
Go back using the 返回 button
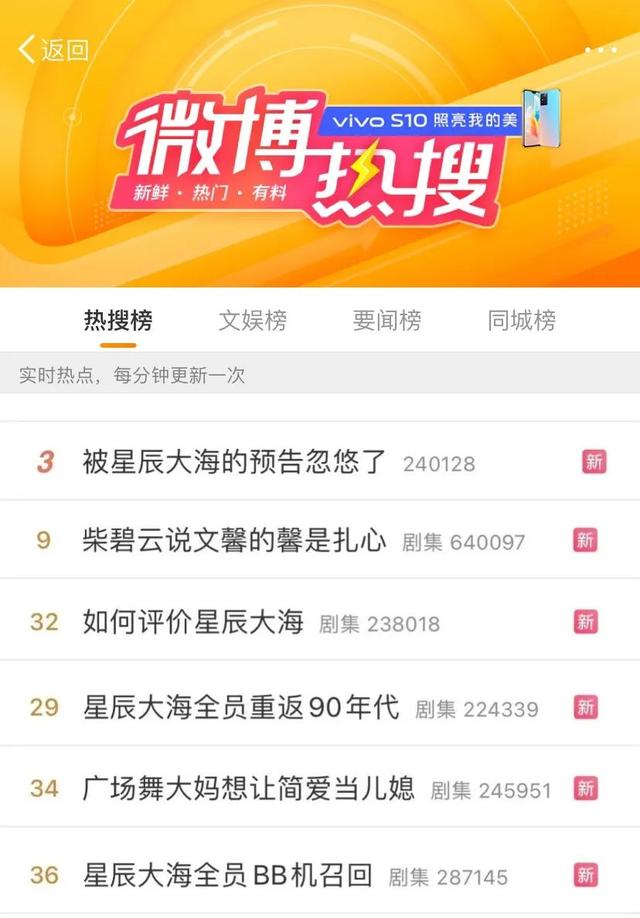coord(54,49)
